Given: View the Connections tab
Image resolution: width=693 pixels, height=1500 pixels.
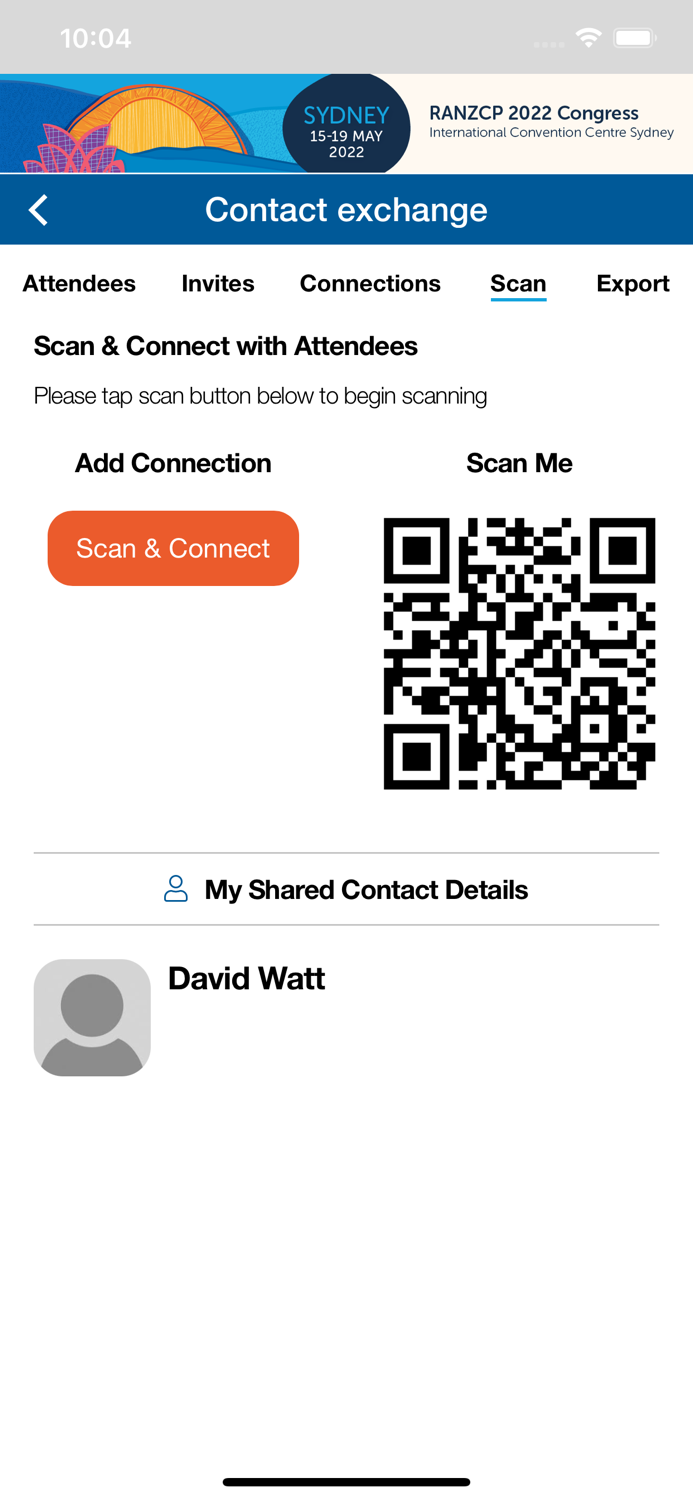Looking at the screenshot, I should point(370,284).
